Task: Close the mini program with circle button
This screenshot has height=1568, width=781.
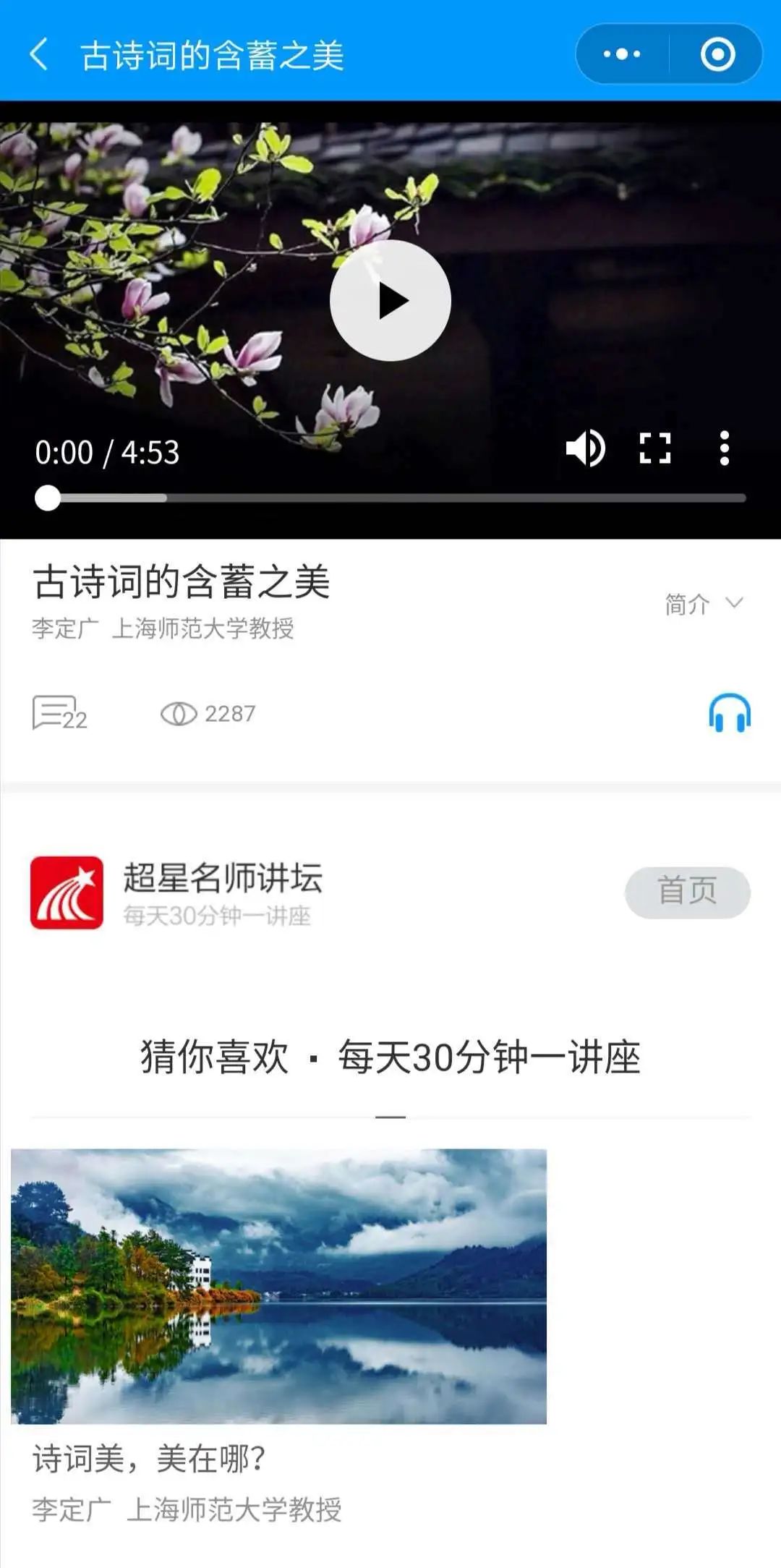Action: coord(717,54)
